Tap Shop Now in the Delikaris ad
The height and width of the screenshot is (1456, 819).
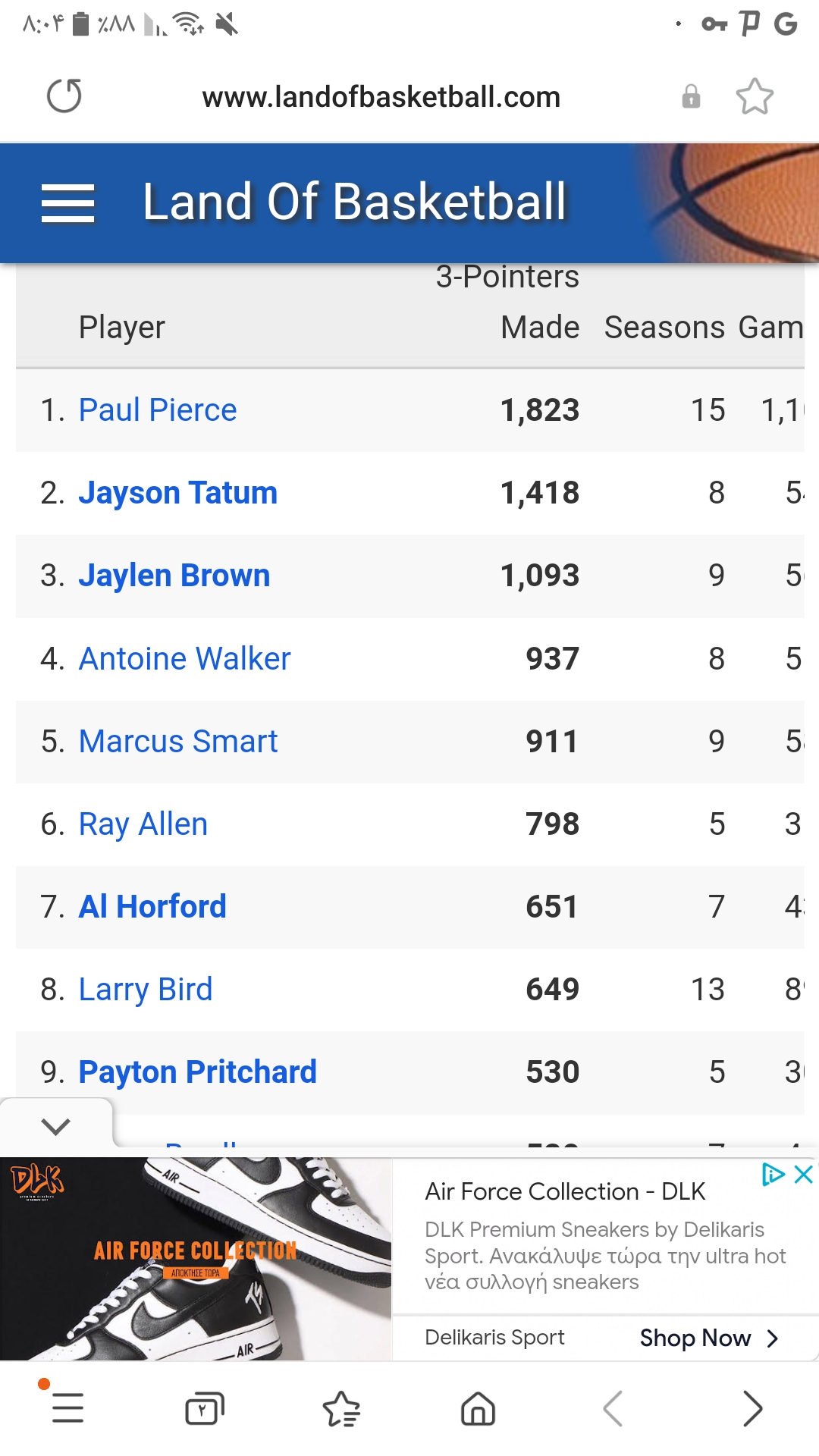(709, 1338)
